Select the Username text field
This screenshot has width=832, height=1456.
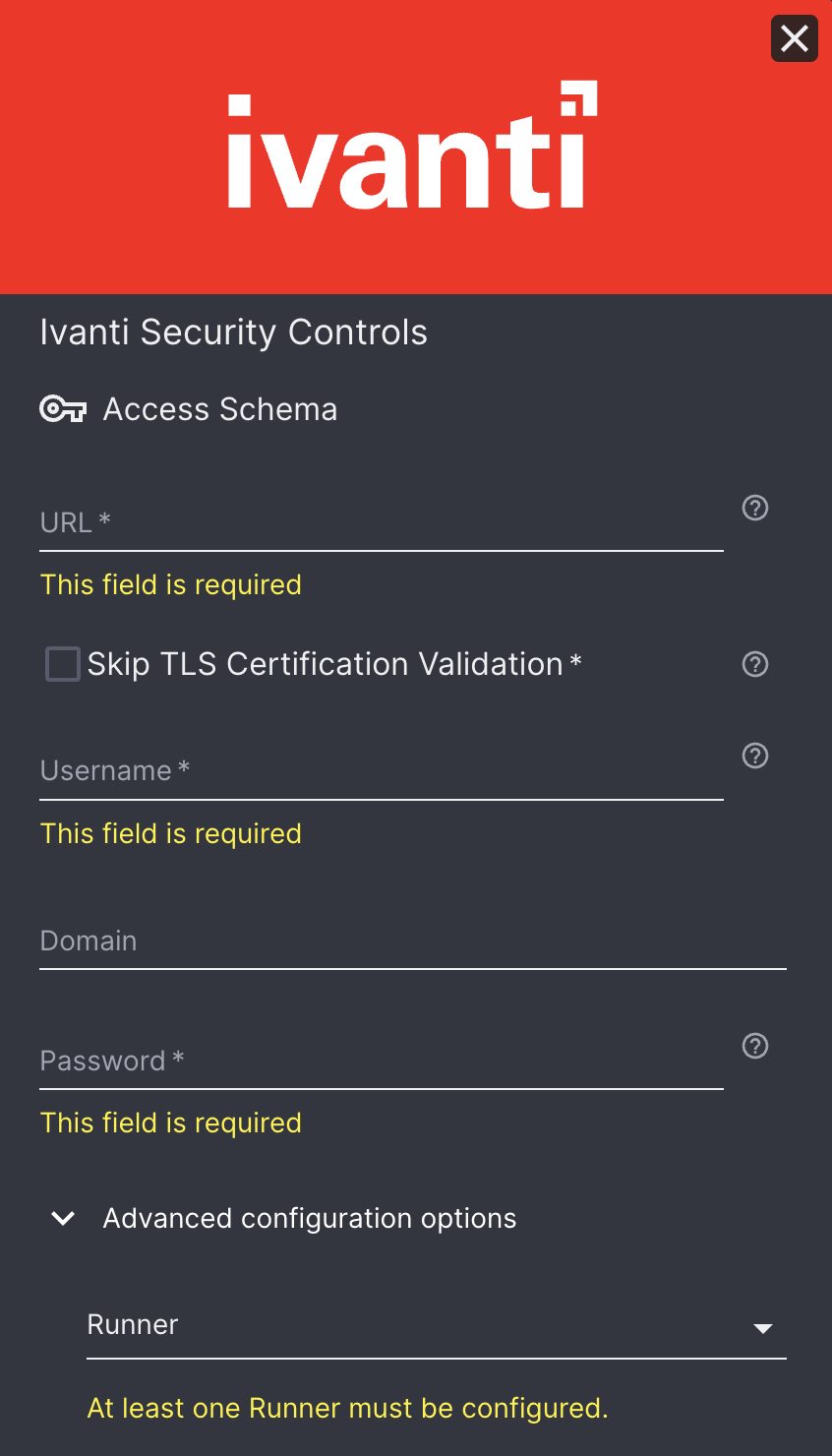(381, 771)
